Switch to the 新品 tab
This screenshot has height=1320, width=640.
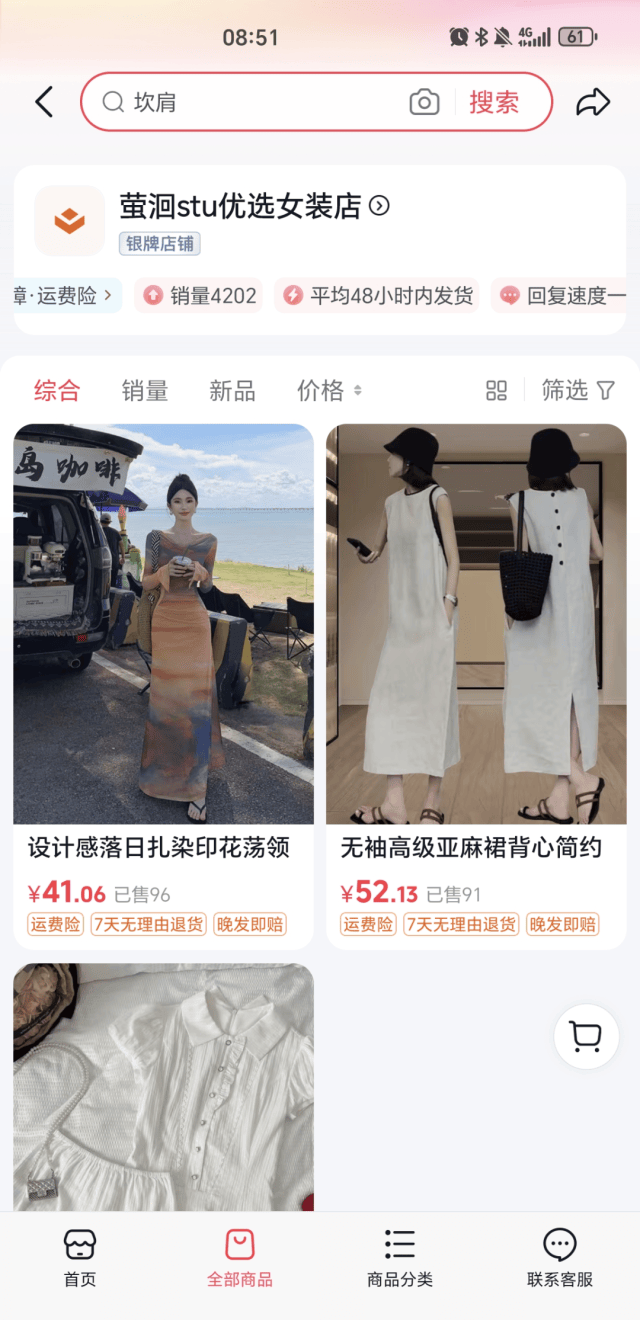click(232, 391)
